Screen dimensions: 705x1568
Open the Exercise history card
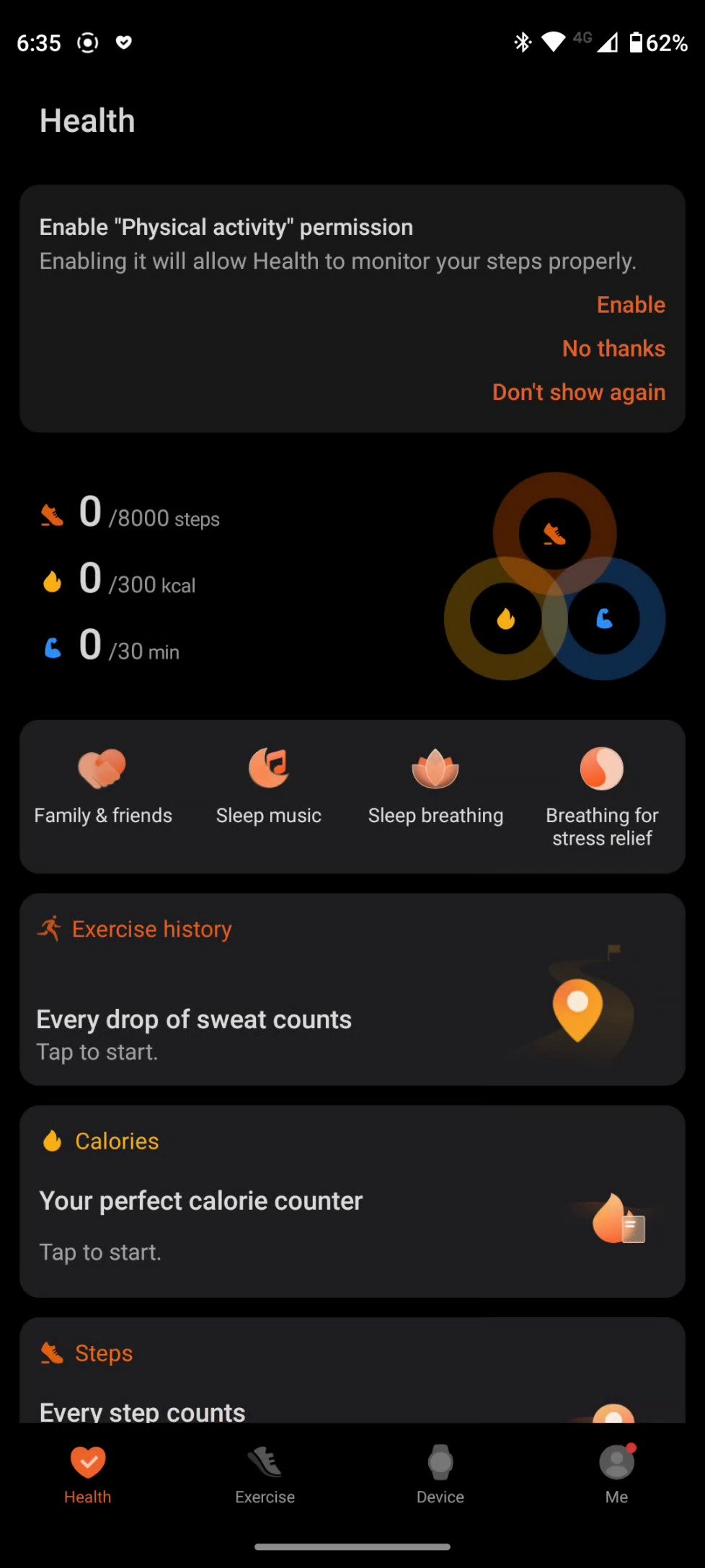[352, 989]
